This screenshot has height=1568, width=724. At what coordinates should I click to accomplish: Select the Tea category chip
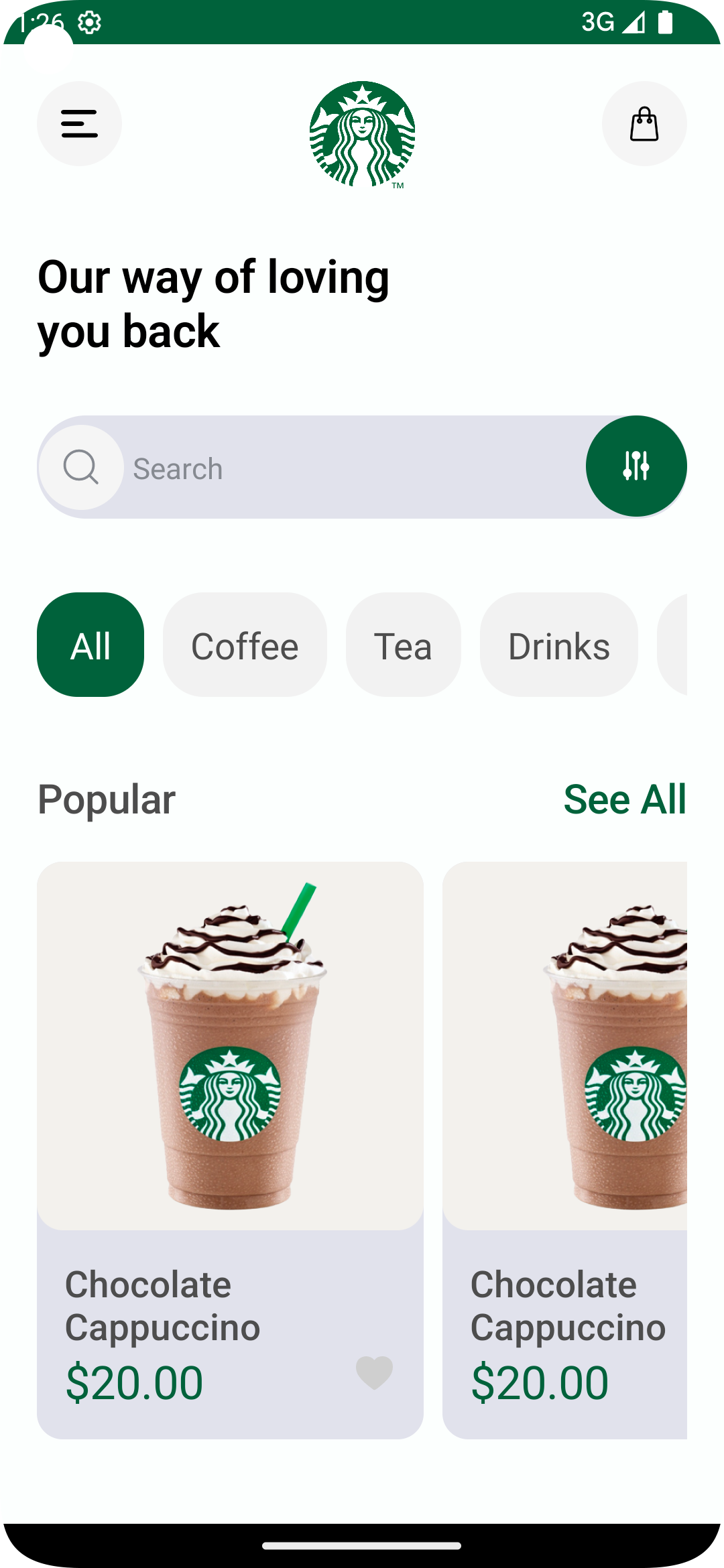point(402,644)
